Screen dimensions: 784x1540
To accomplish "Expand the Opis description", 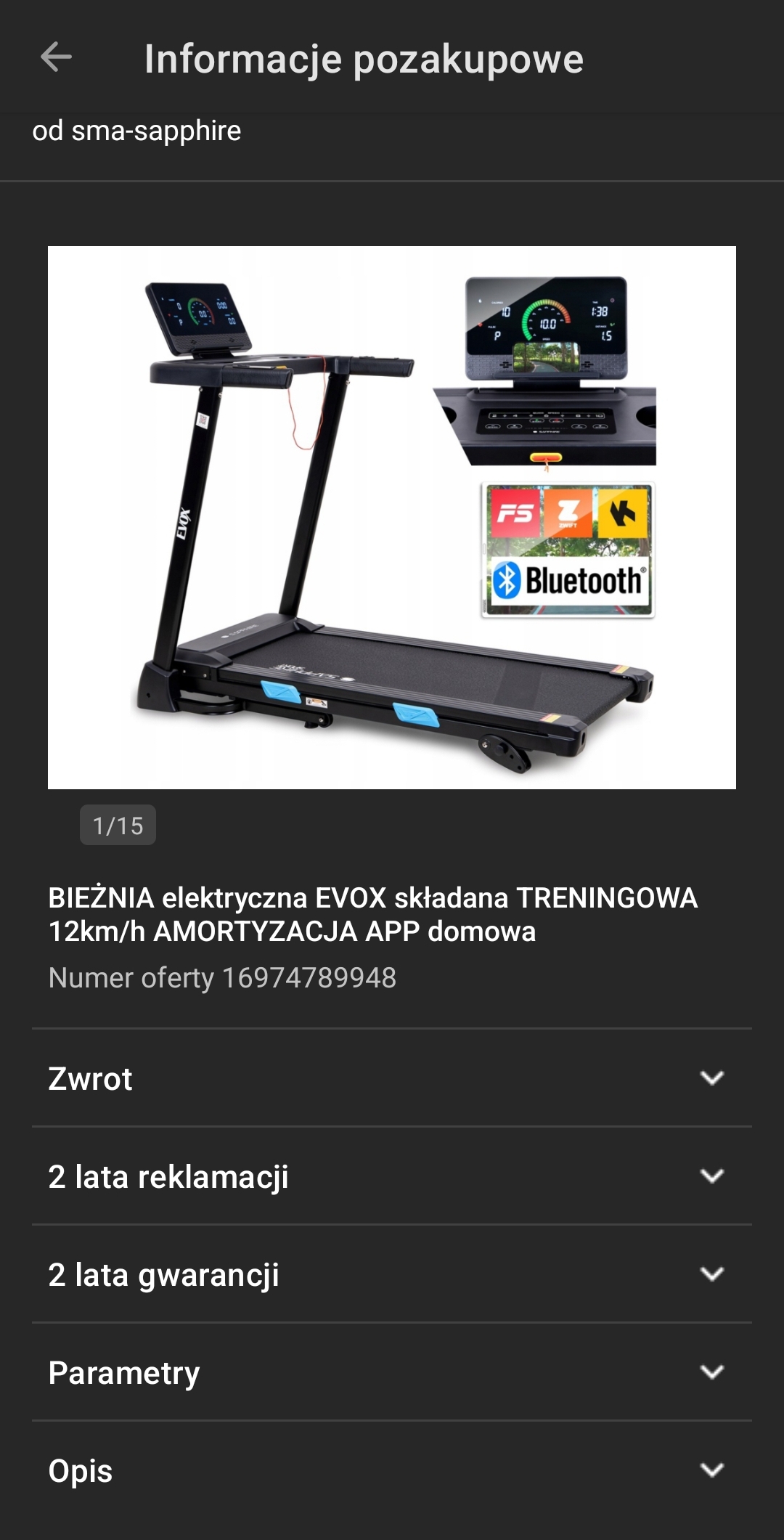I will click(392, 1470).
